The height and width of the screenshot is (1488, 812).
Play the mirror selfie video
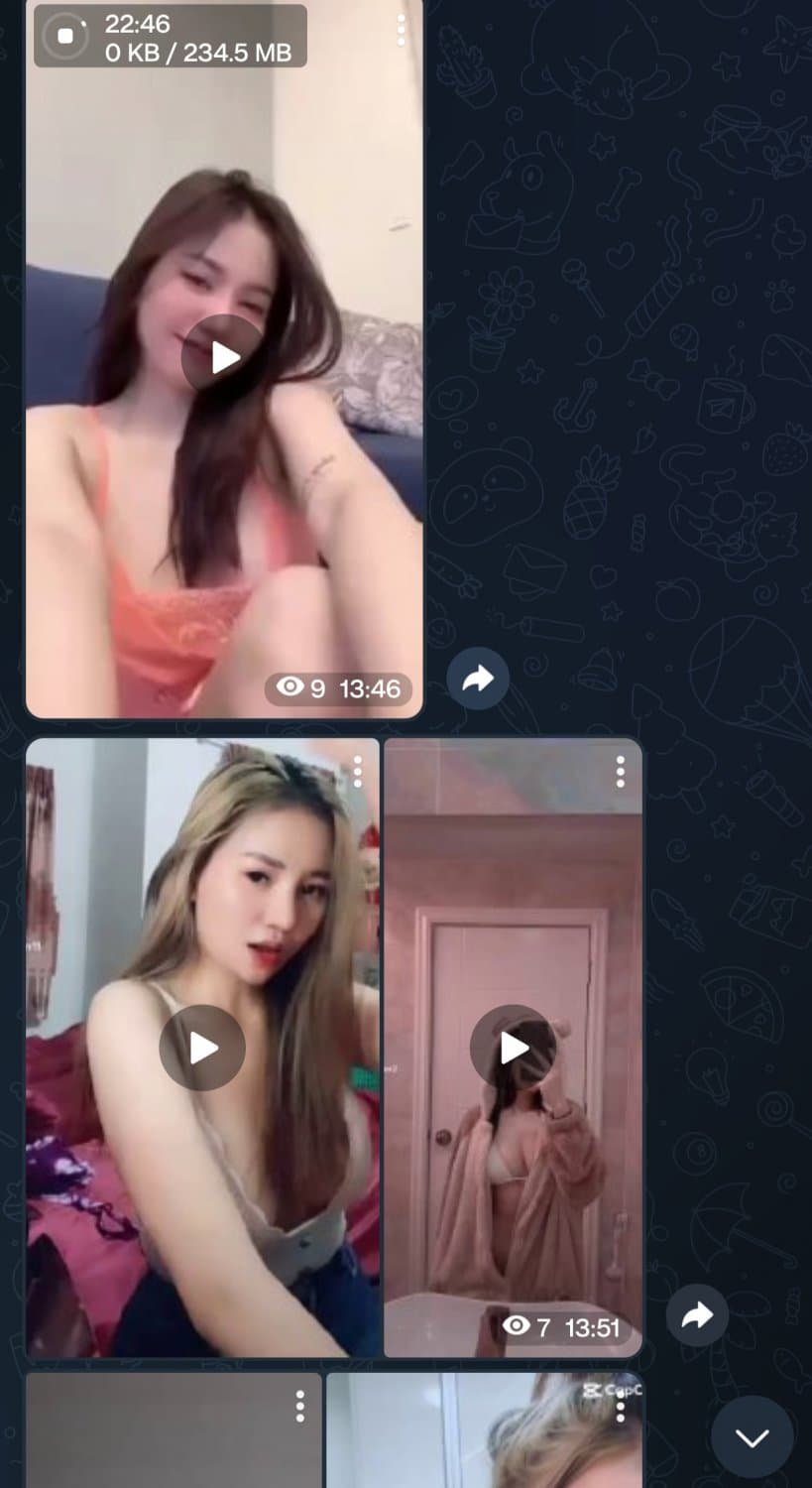514,1048
